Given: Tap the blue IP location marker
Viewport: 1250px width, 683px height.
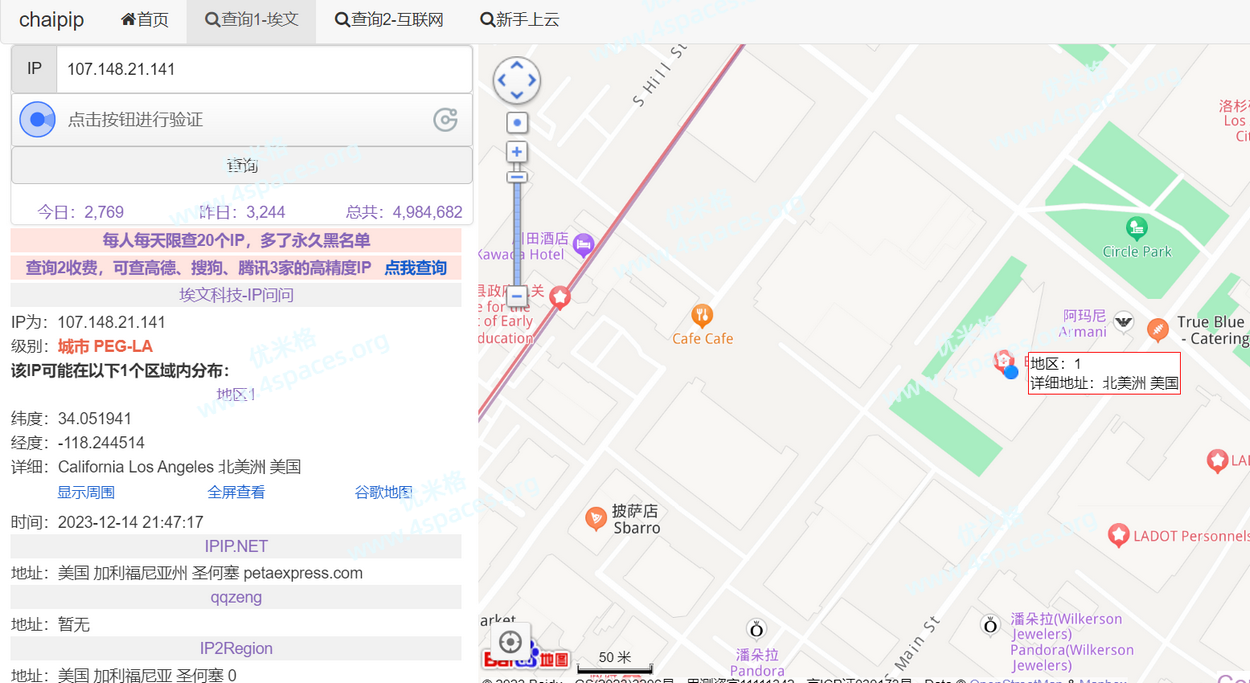Looking at the screenshot, I should pyautogui.click(x=1011, y=372).
